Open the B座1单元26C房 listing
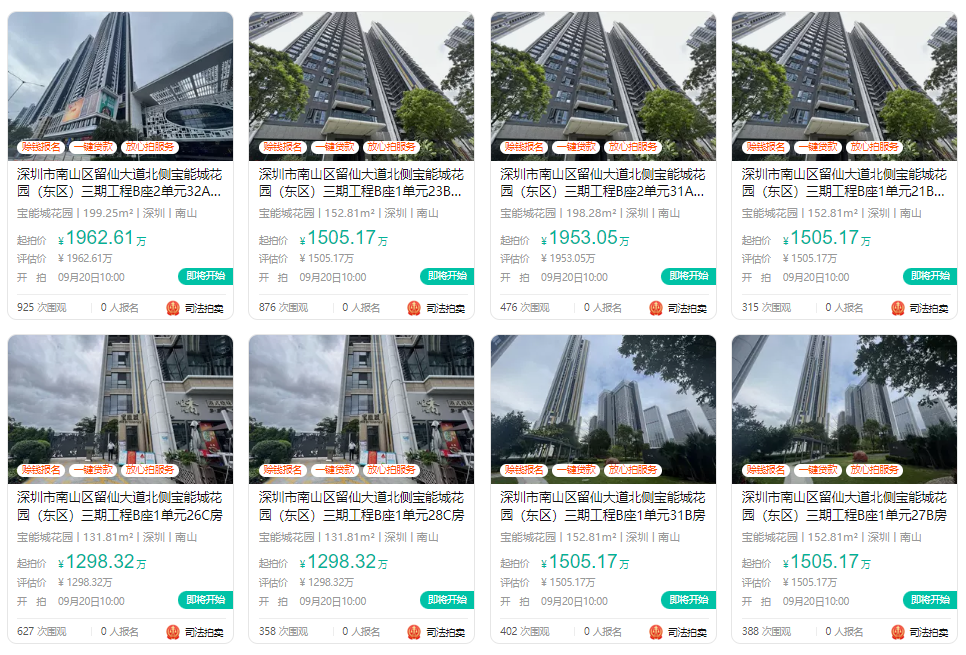966x655 pixels. pyautogui.click(x=120, y=506)
